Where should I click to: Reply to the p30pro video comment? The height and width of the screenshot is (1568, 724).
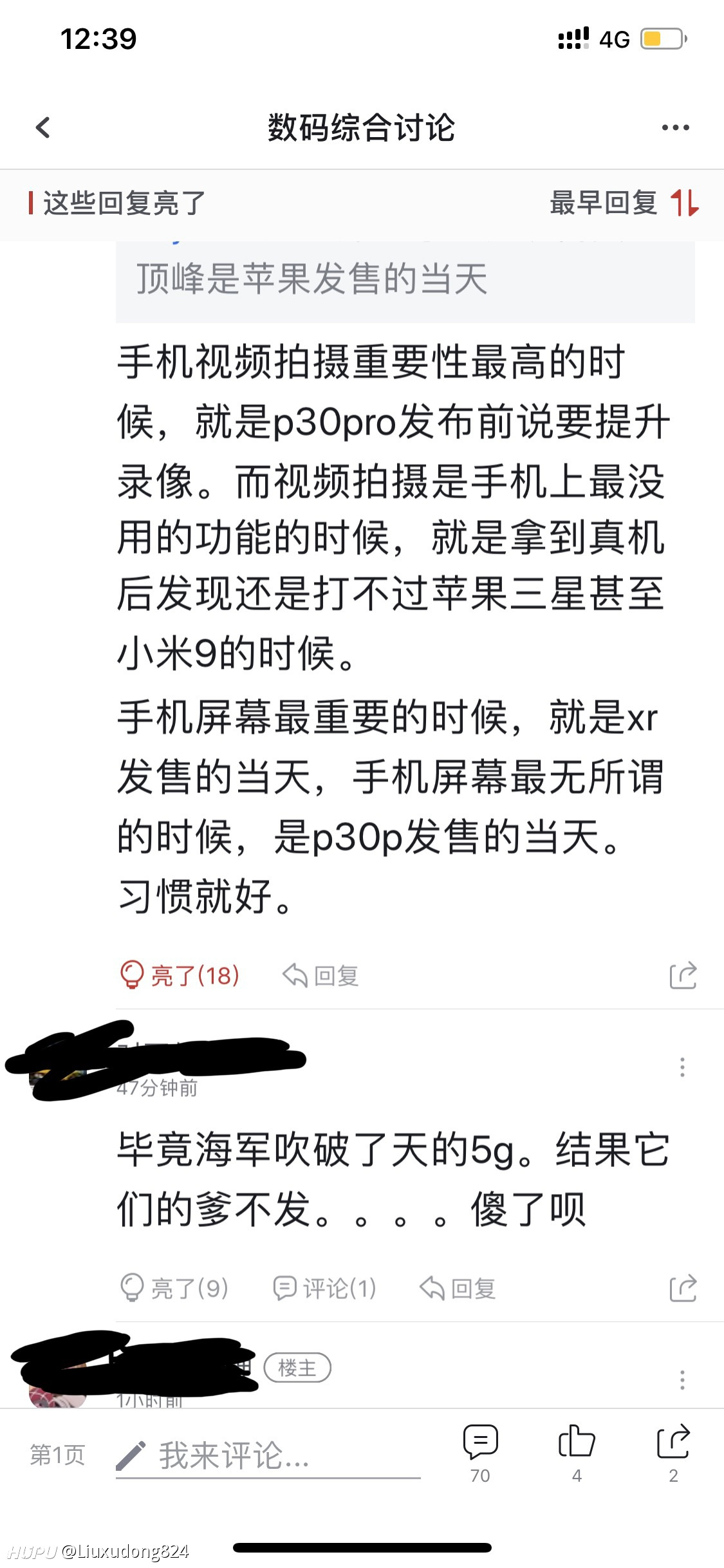click(x=320, y=976)
